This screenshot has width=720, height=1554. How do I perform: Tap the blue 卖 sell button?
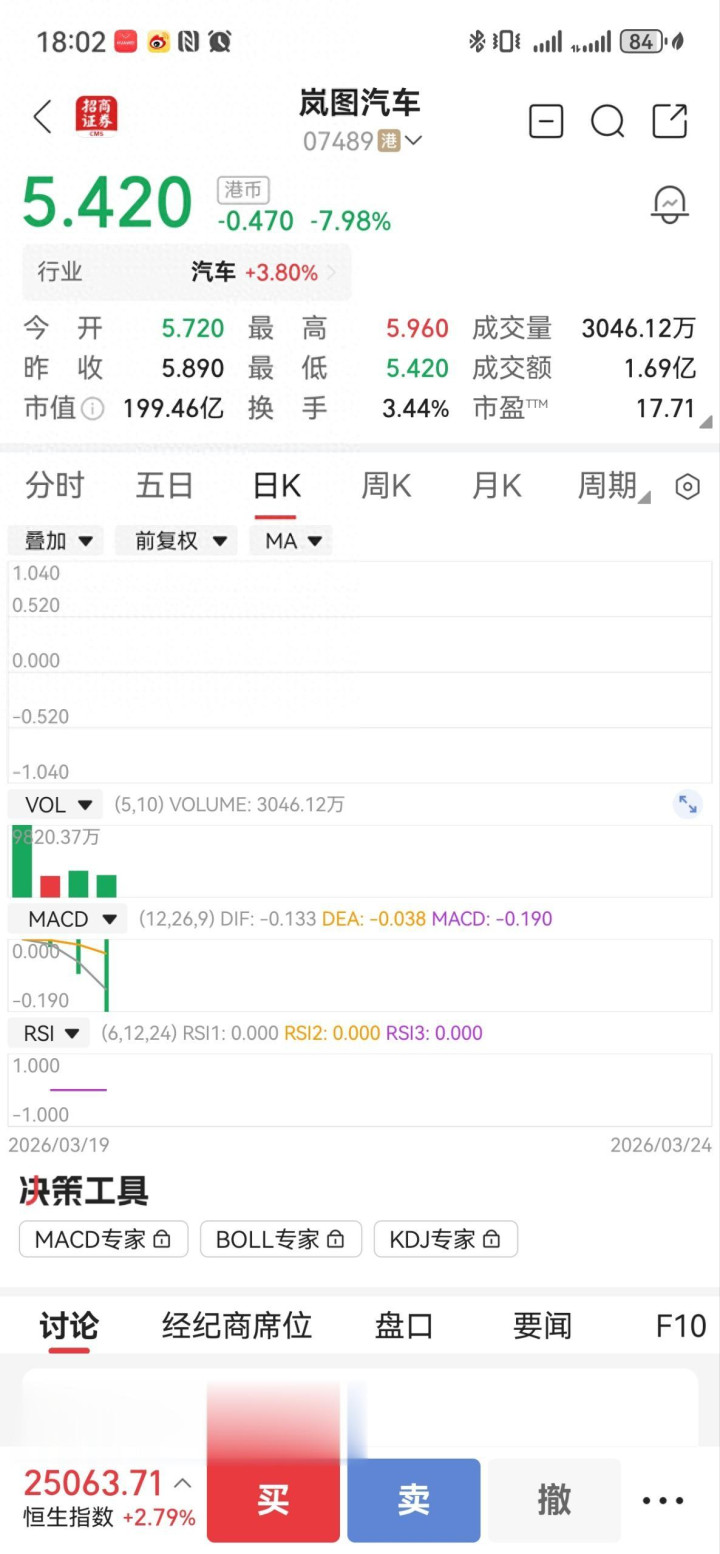413,1499
